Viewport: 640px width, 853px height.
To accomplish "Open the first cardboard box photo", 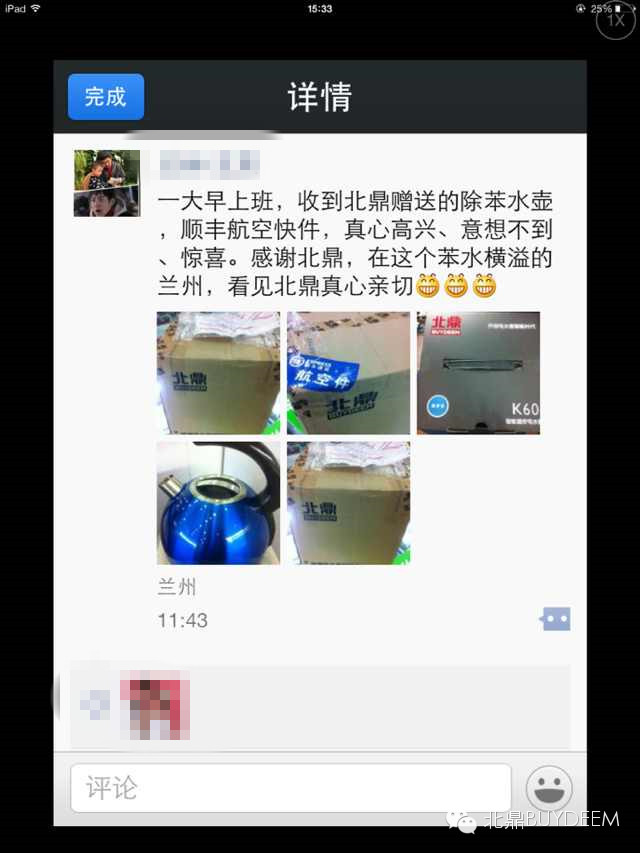I will (218, 373).
